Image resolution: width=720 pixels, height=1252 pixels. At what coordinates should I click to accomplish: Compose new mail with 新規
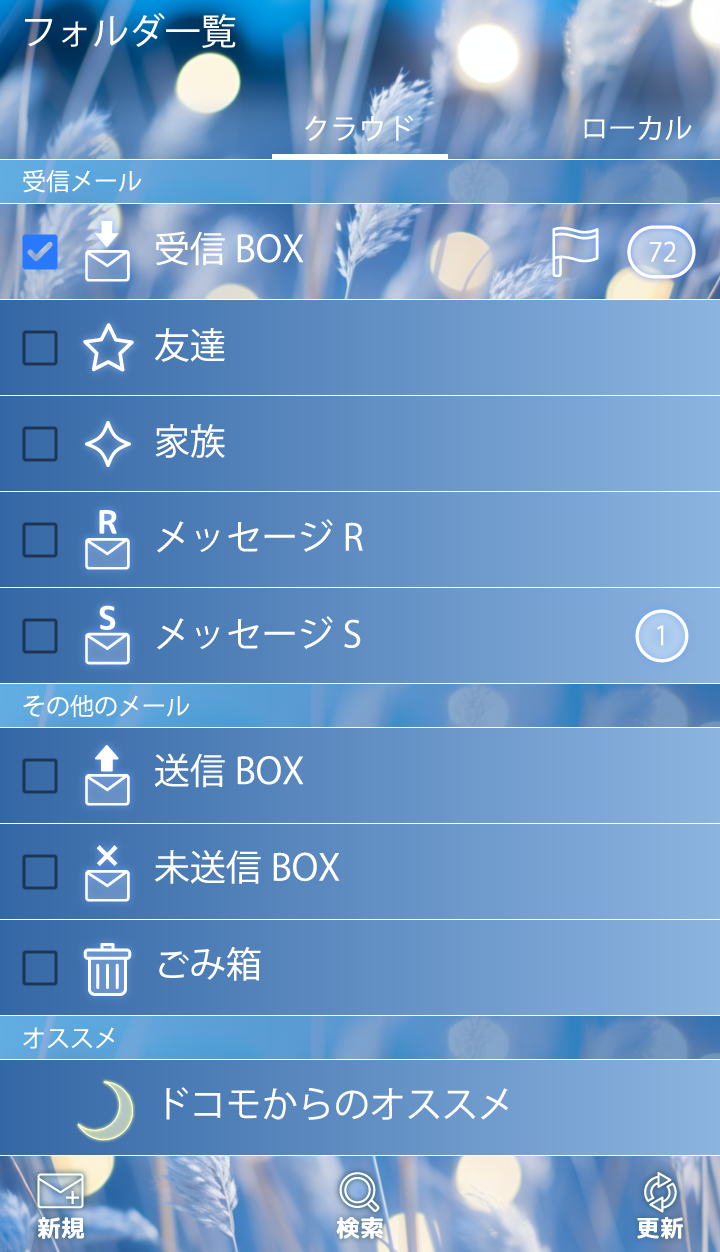61,1205
